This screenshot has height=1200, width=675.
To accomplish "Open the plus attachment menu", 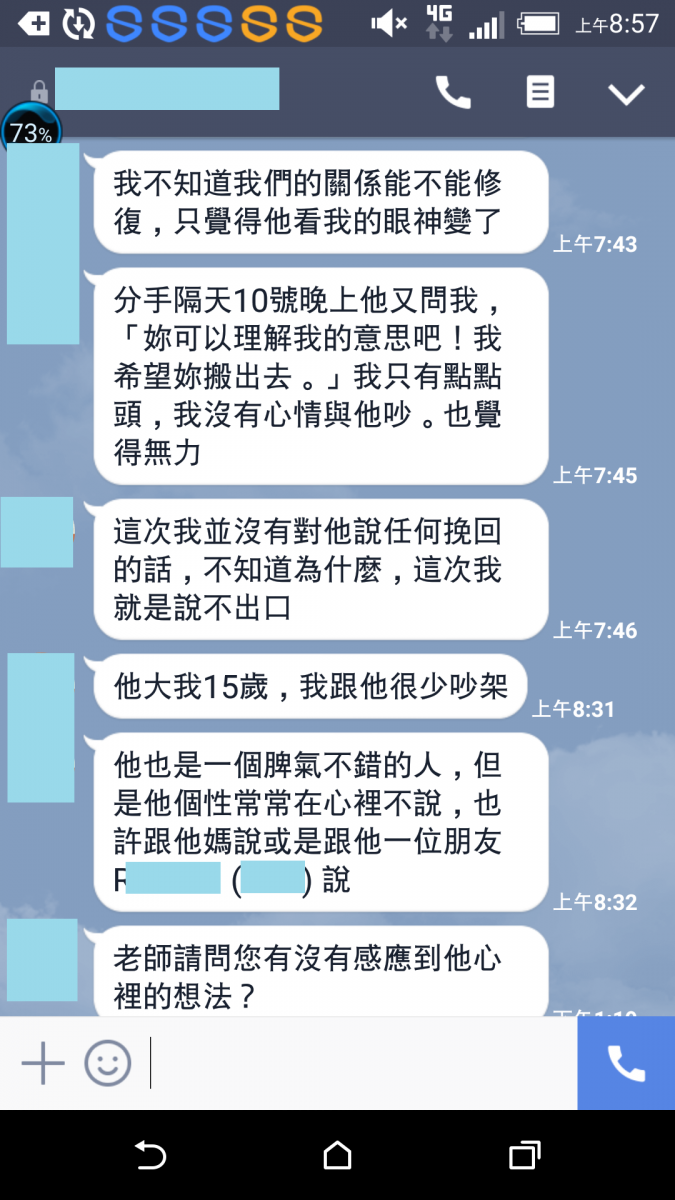I will [43, 1063].
